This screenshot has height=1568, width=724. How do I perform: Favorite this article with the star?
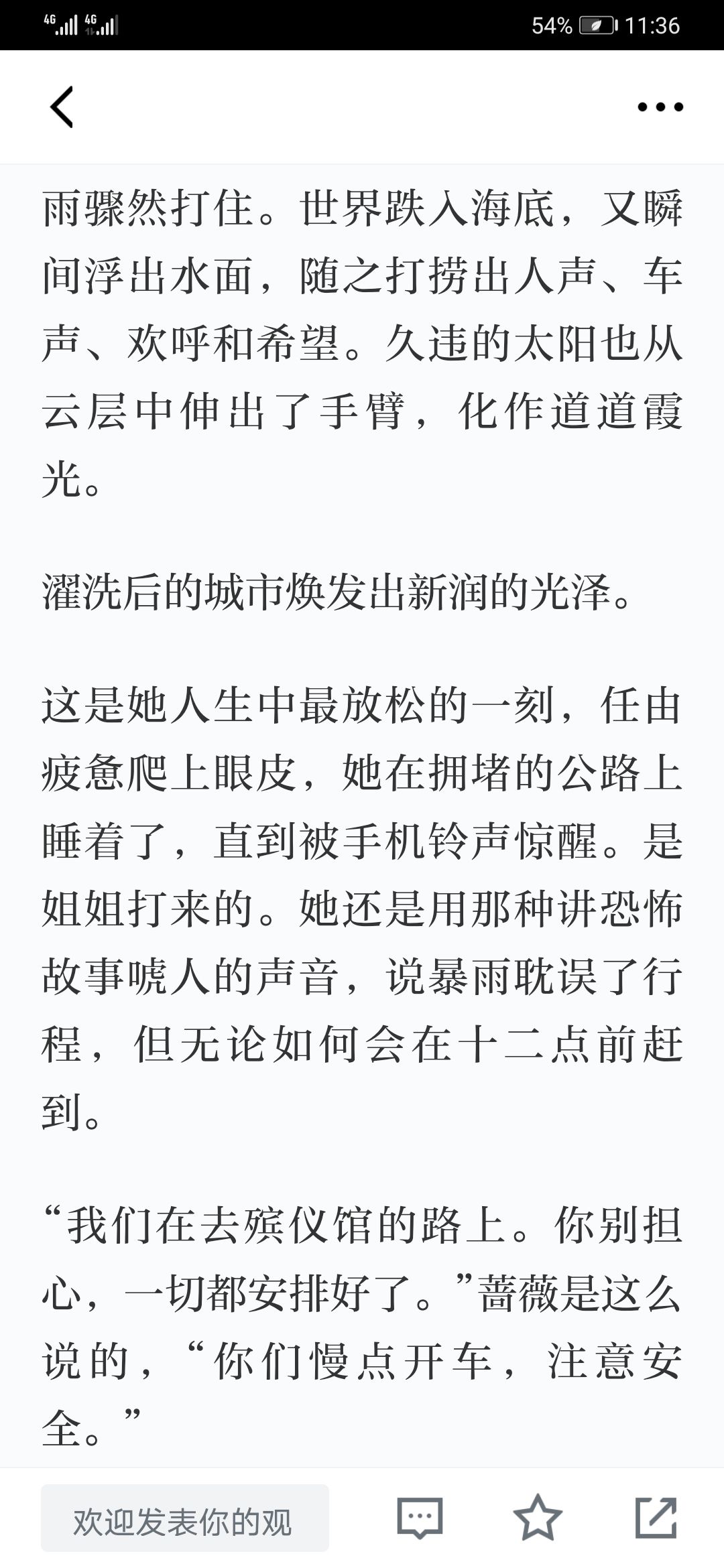[538, 1518]
